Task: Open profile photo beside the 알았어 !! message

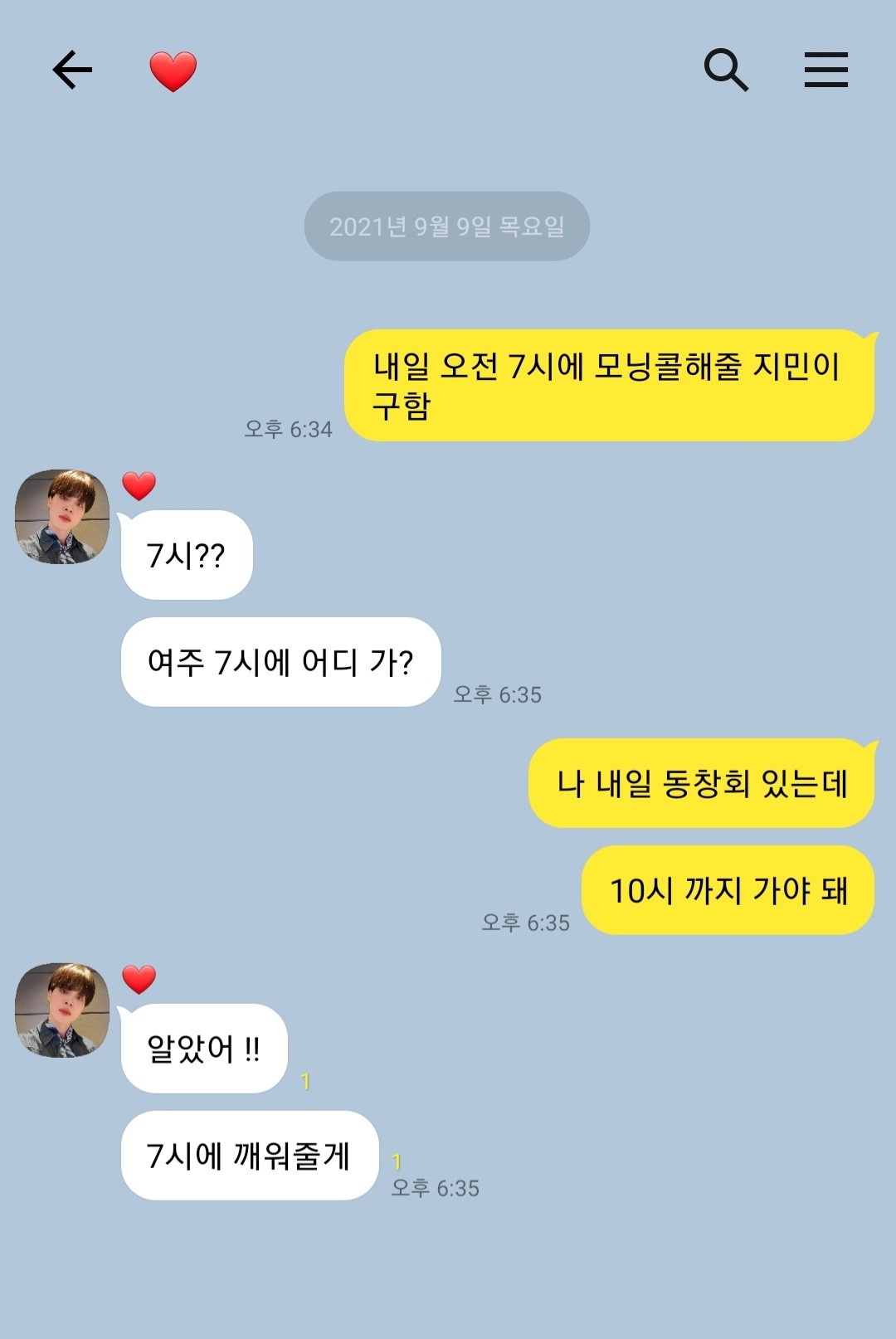Action: pyautogui.click(x=62, y=1010)
